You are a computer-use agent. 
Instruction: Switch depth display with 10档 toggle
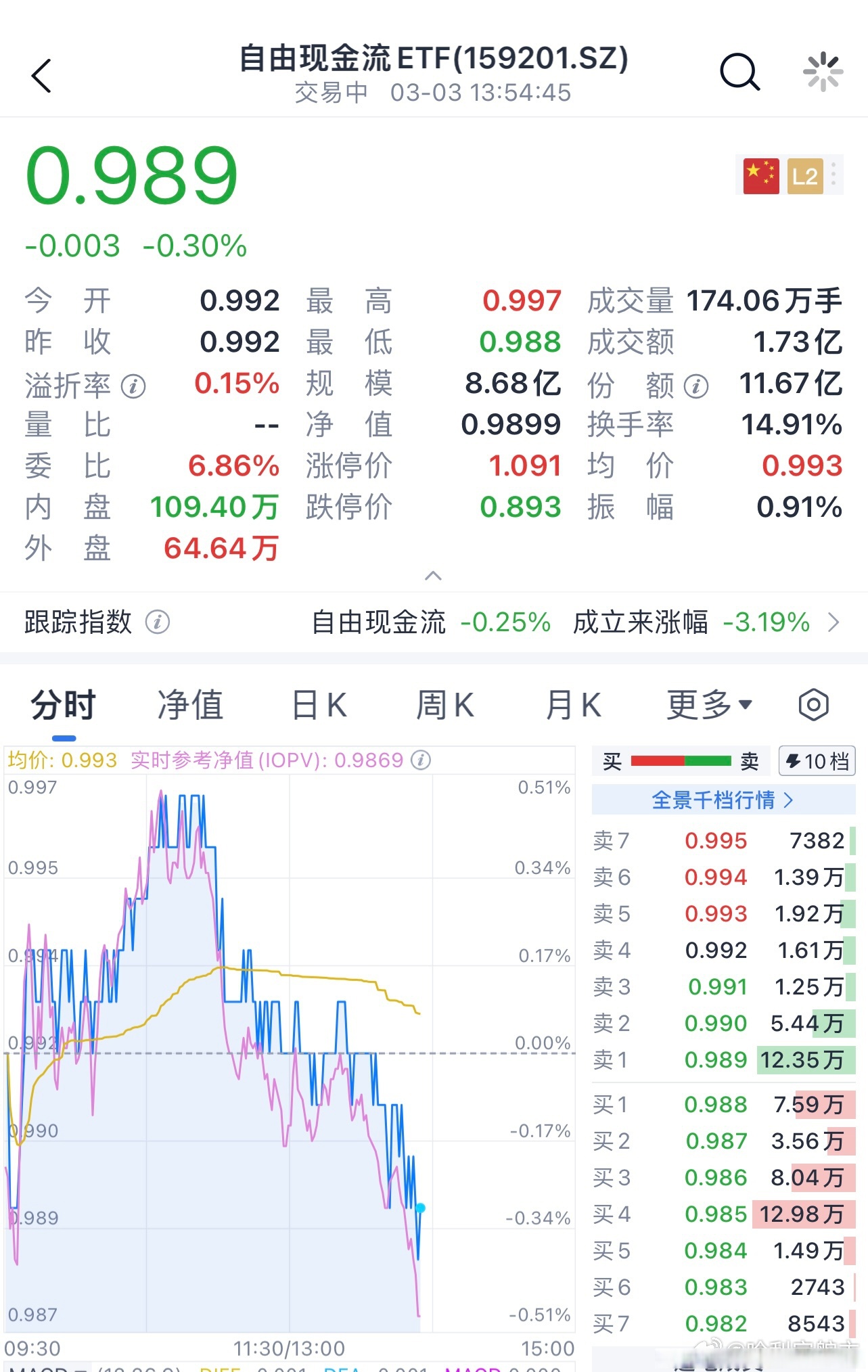817,761
